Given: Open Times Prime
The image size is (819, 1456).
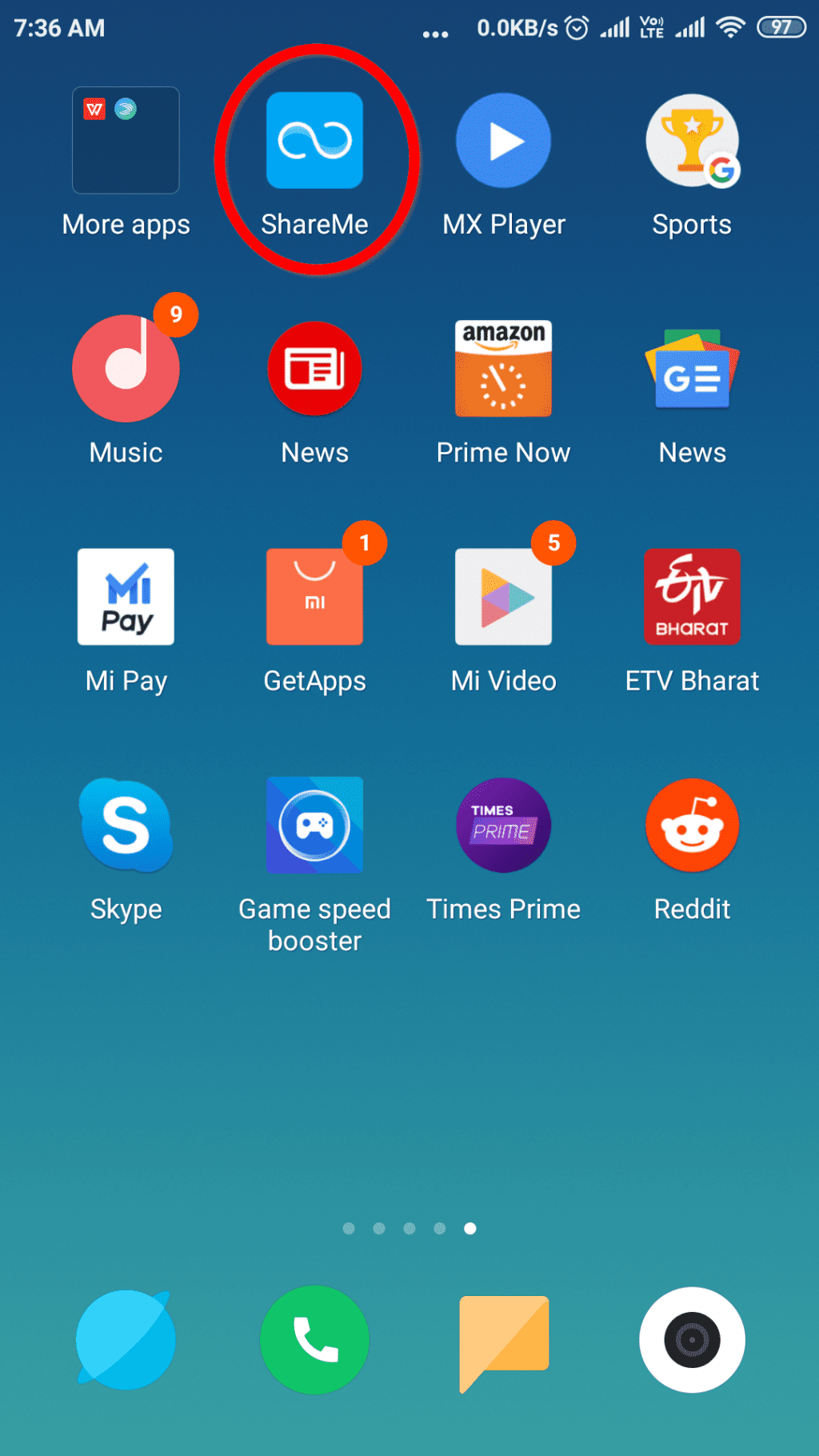Looking at the screenshot, I should pos(503,825).
